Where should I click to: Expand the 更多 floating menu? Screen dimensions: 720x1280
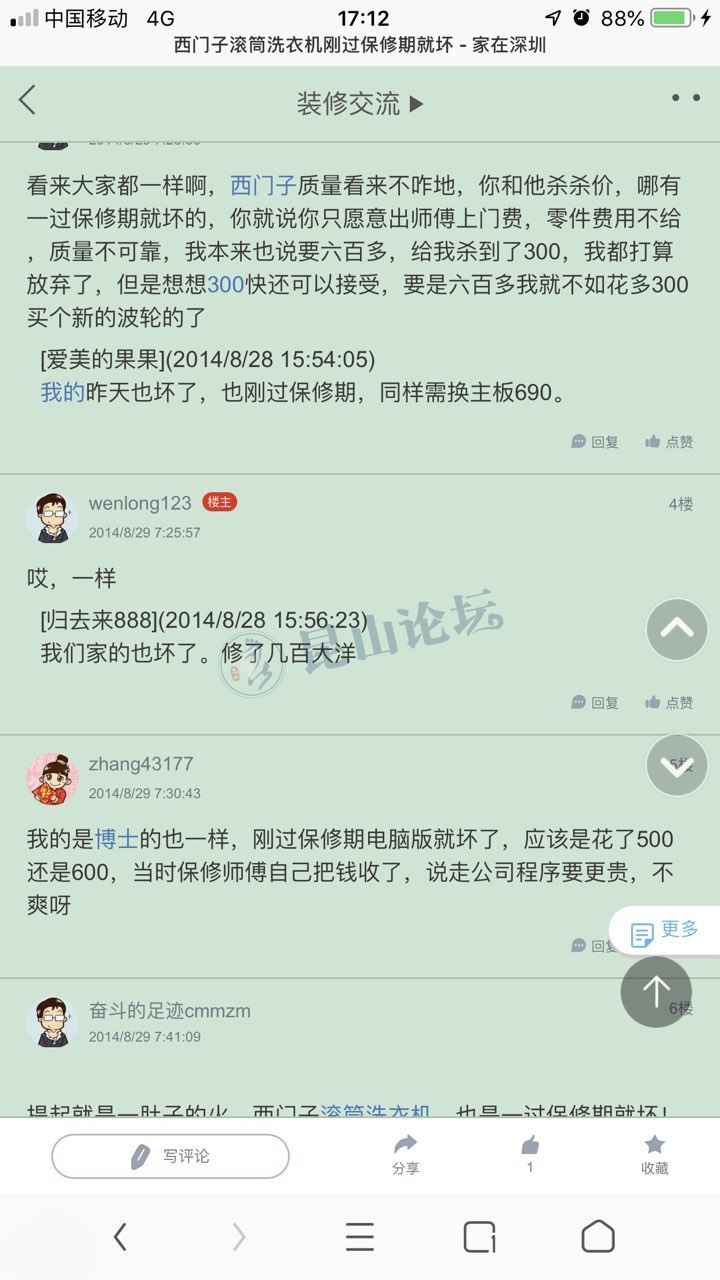point(665,932)
